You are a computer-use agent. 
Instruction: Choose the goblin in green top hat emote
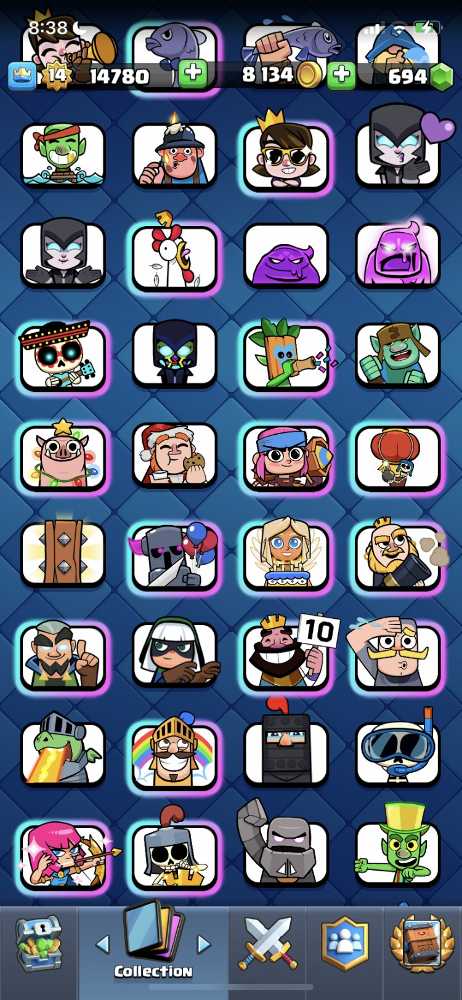coord(398,846)
